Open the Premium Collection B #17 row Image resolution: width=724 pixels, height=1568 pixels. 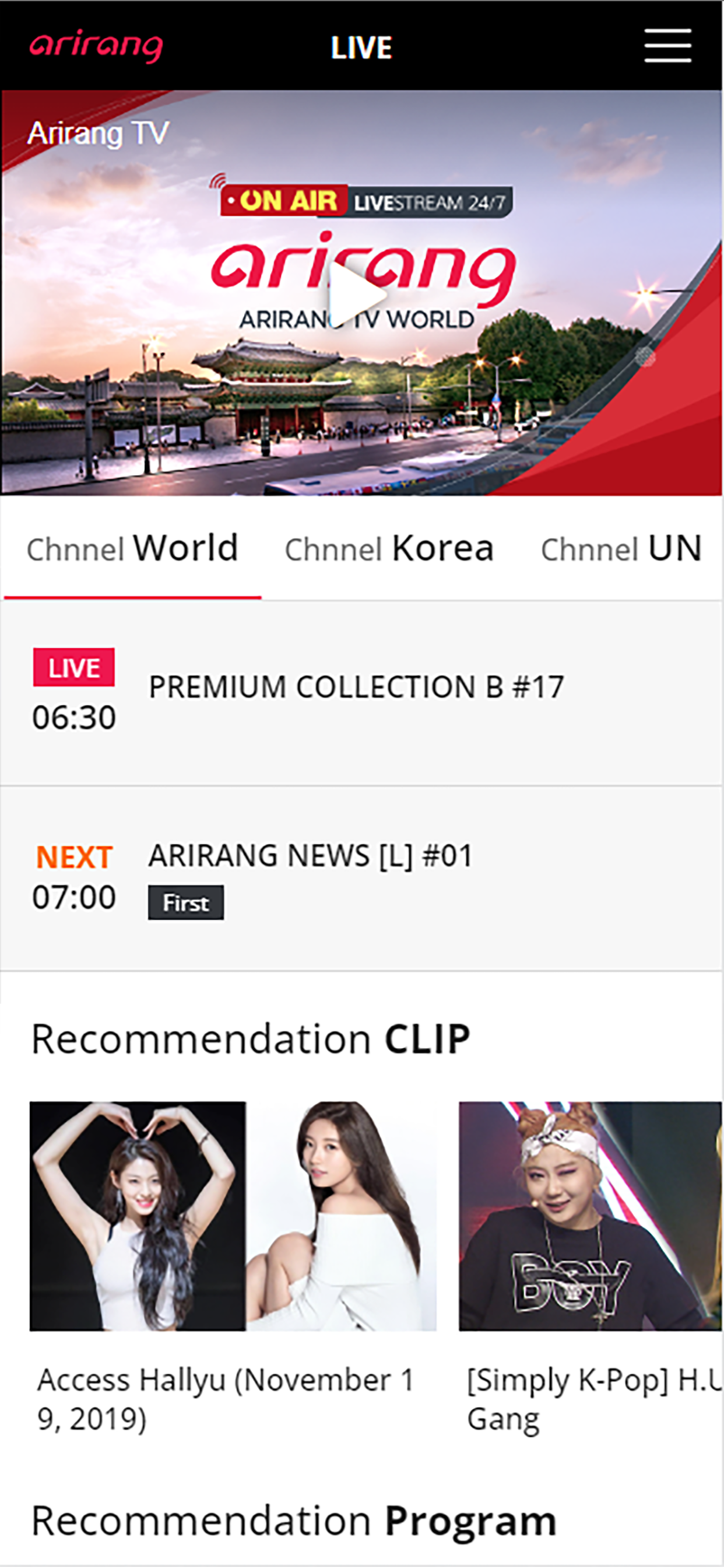[x=356, y=688]
